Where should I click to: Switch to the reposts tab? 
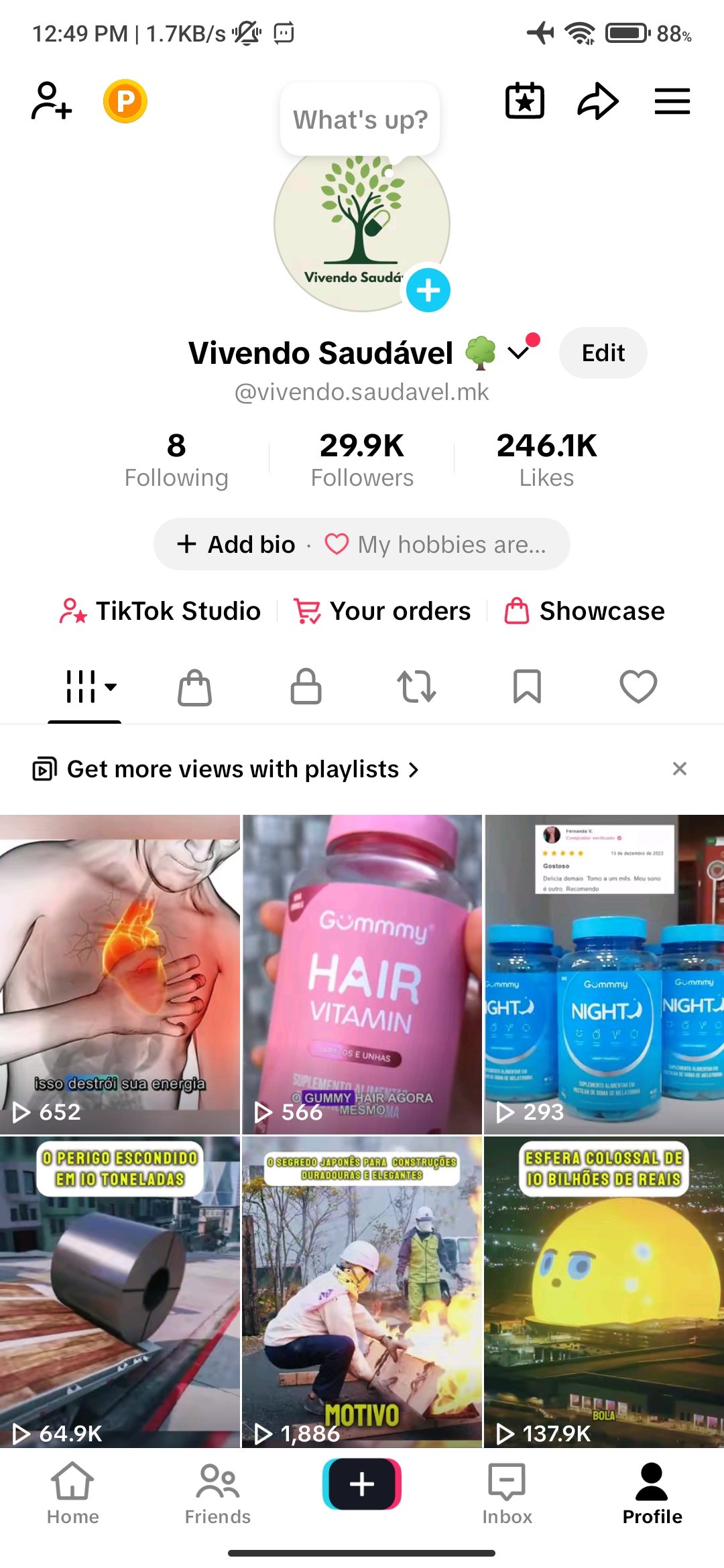[x=416, y=687]
